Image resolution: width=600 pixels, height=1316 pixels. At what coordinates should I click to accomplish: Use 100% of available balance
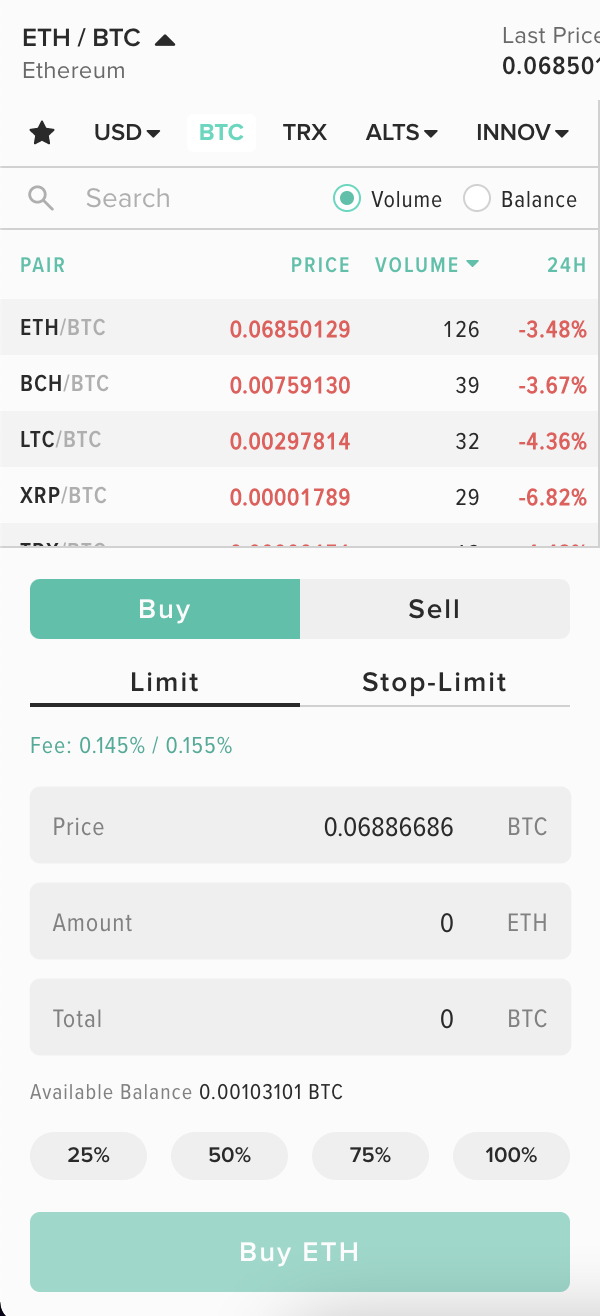512,1156
